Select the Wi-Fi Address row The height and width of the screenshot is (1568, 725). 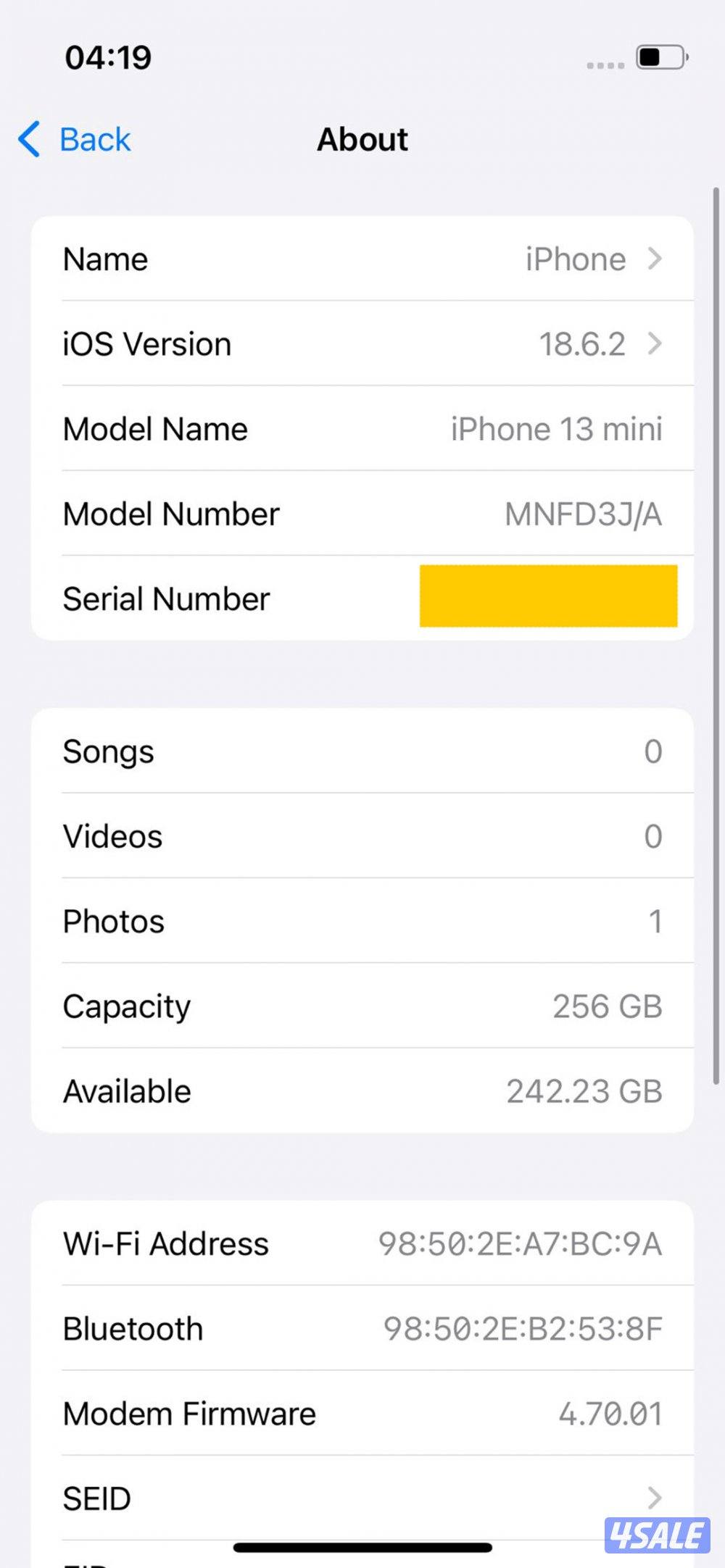362,1243
